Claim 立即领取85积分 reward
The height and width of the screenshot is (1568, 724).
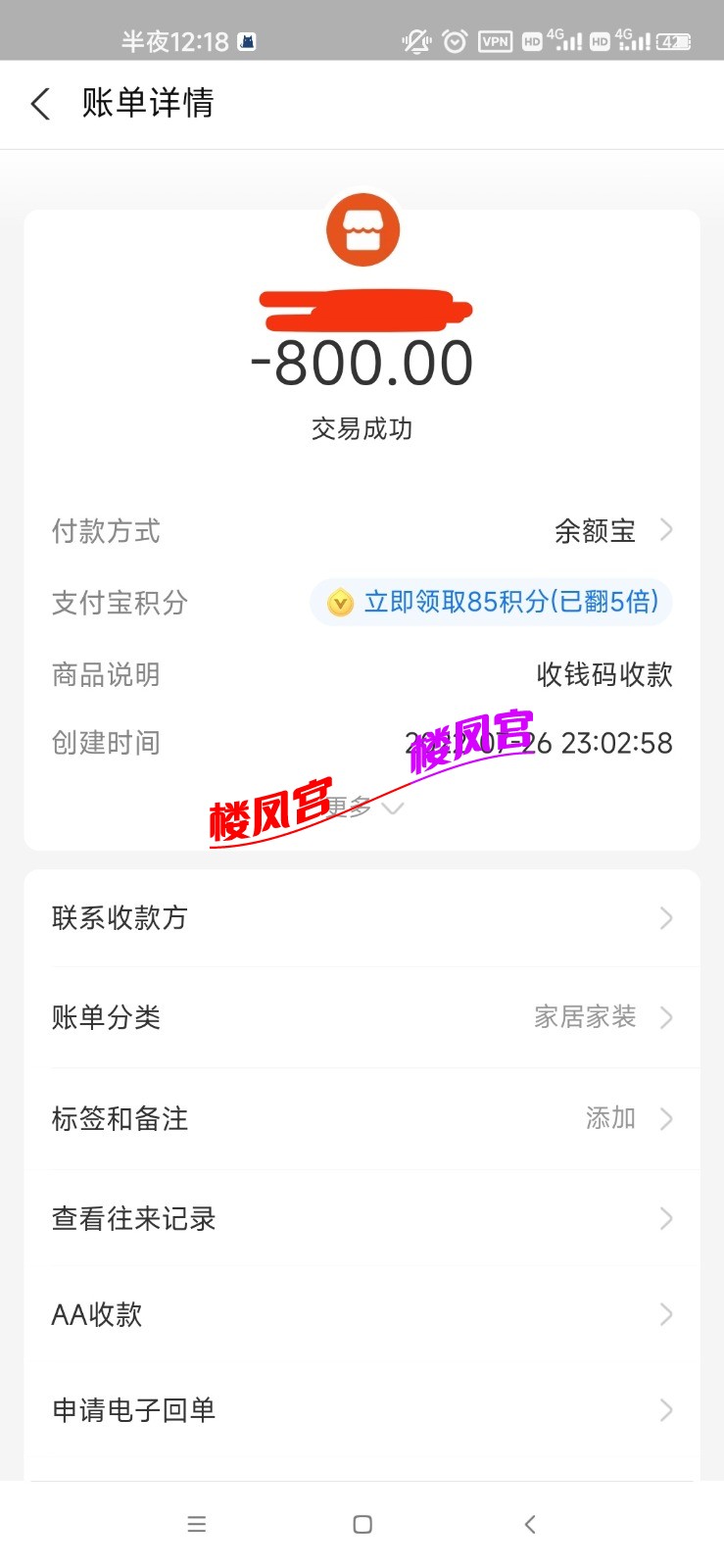click(492, 602)
